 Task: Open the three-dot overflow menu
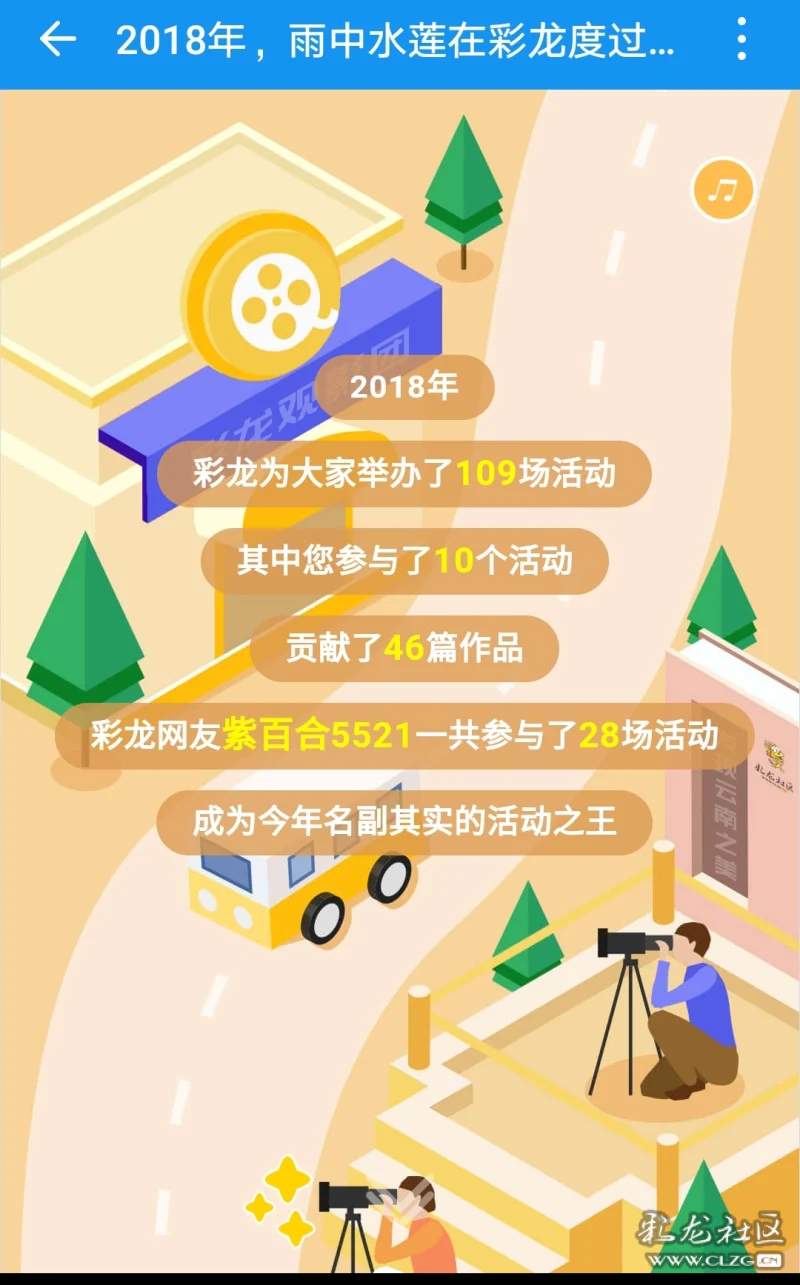click(x=741, y=40)
